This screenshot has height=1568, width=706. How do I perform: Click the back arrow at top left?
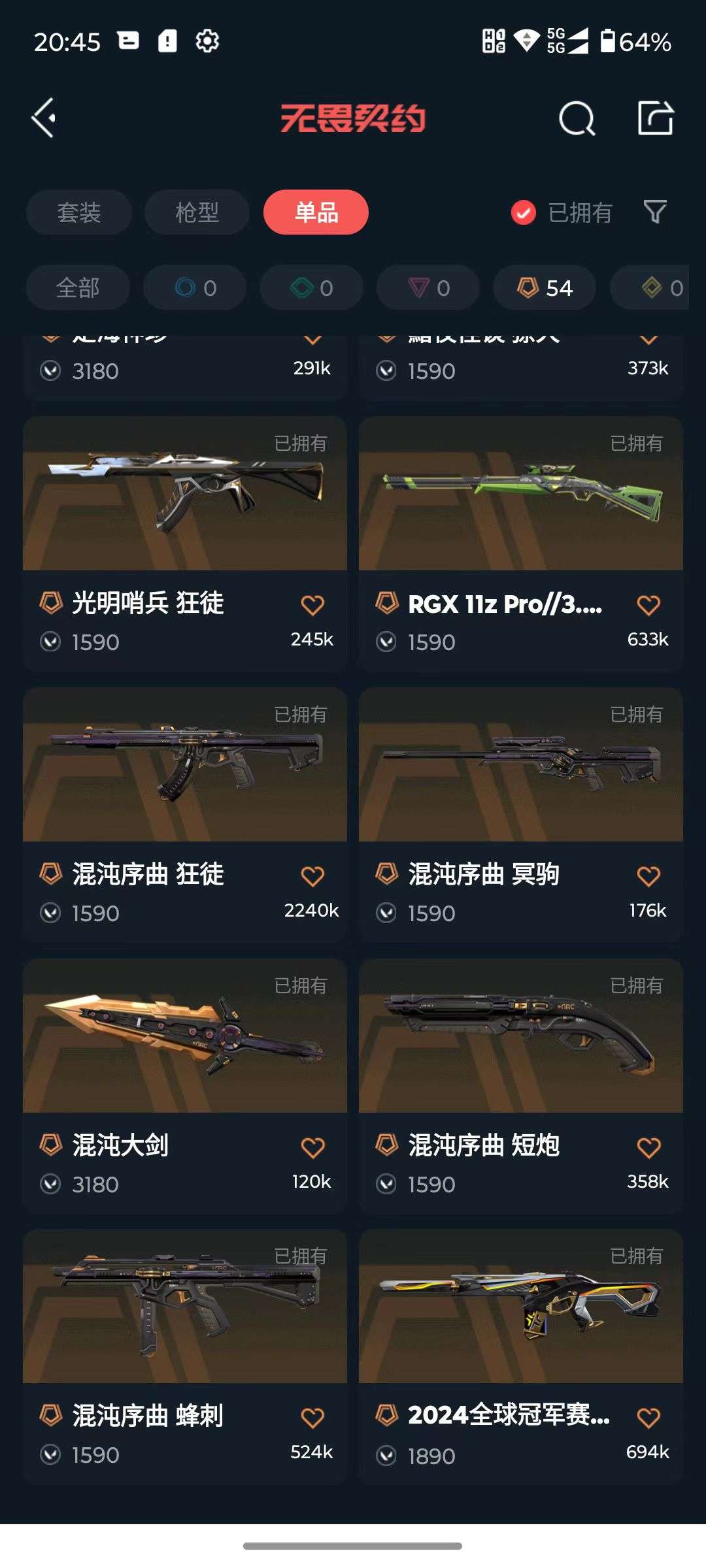click(43, 118)
